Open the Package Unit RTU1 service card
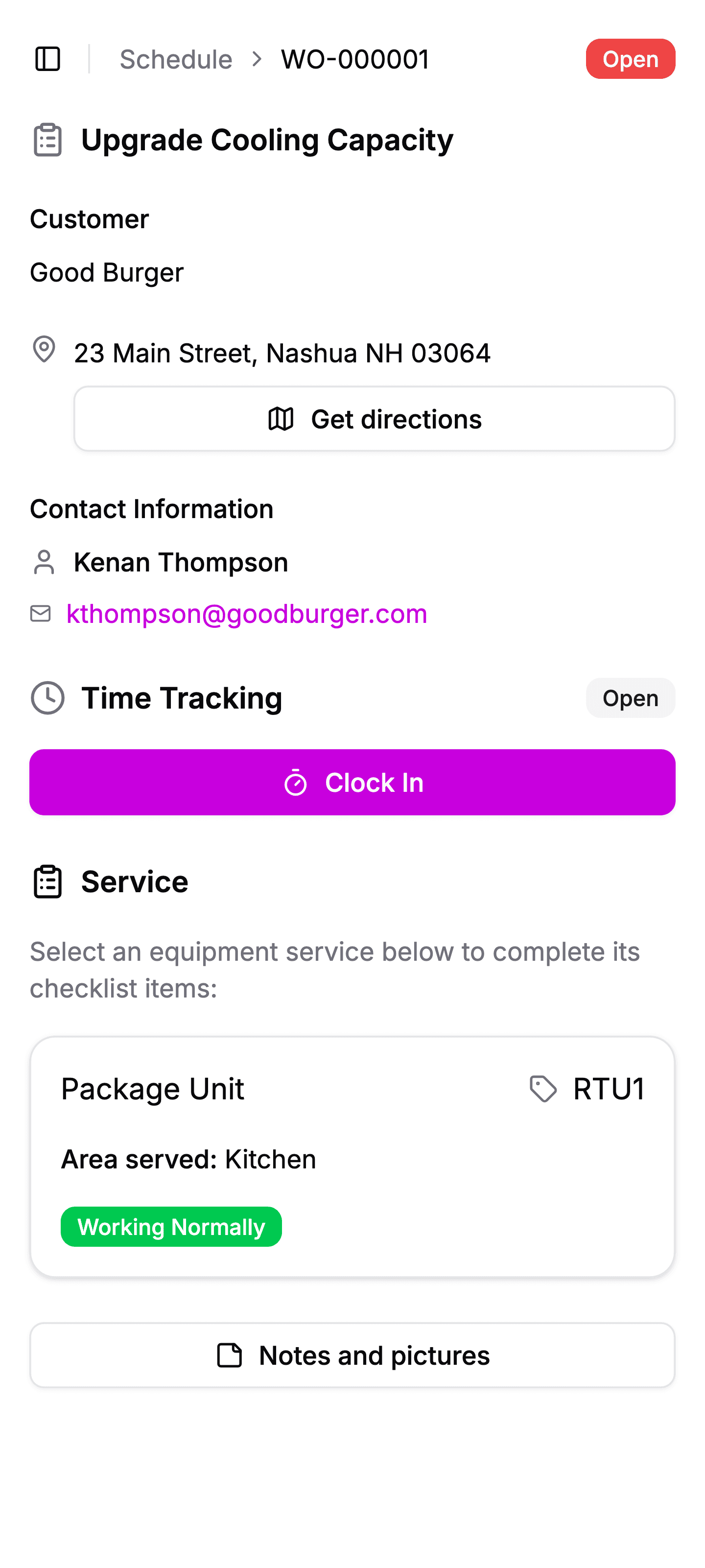 (x=352, y=1156)
